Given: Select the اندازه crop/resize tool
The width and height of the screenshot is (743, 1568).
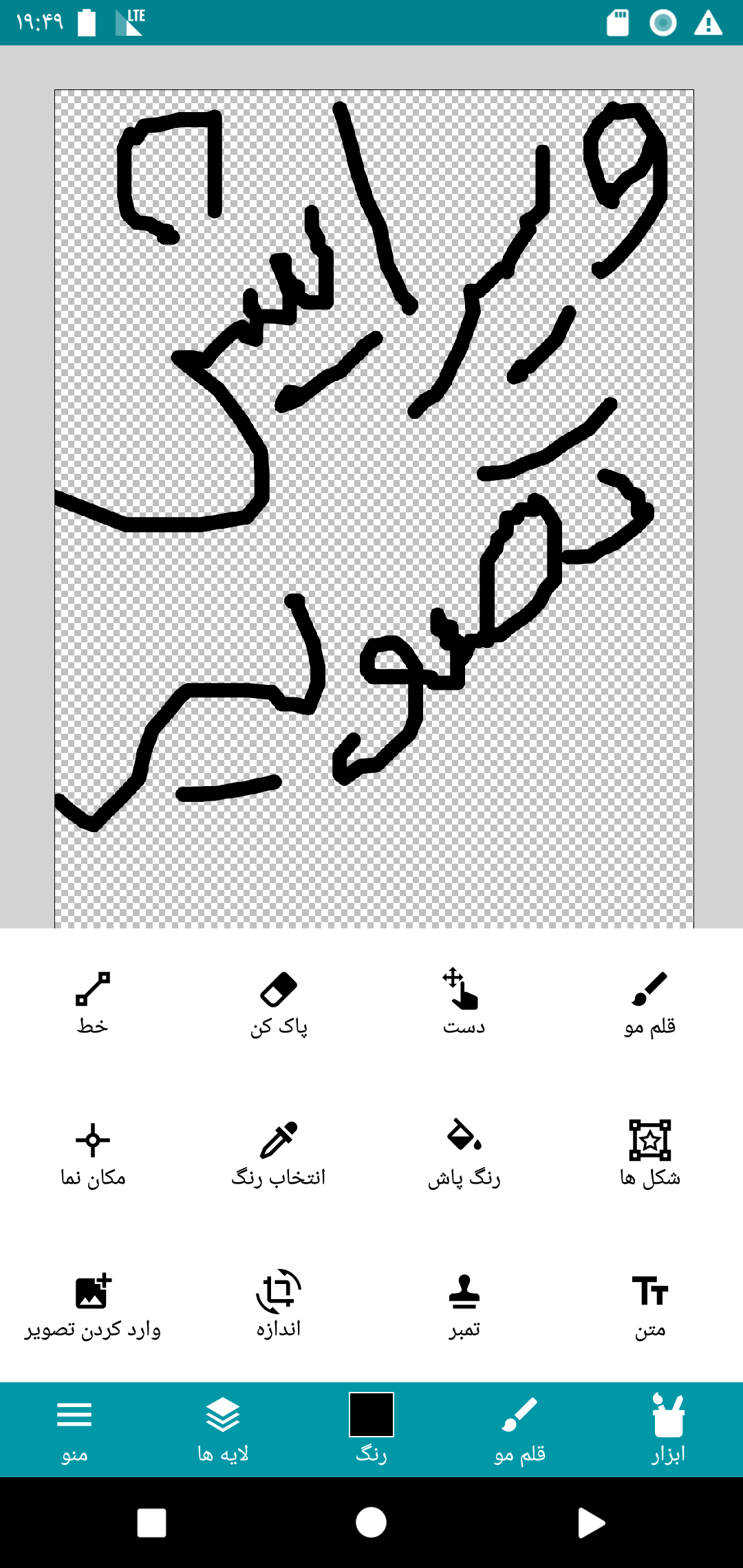Looking at the screenshot, I should tap(279, 1305).
